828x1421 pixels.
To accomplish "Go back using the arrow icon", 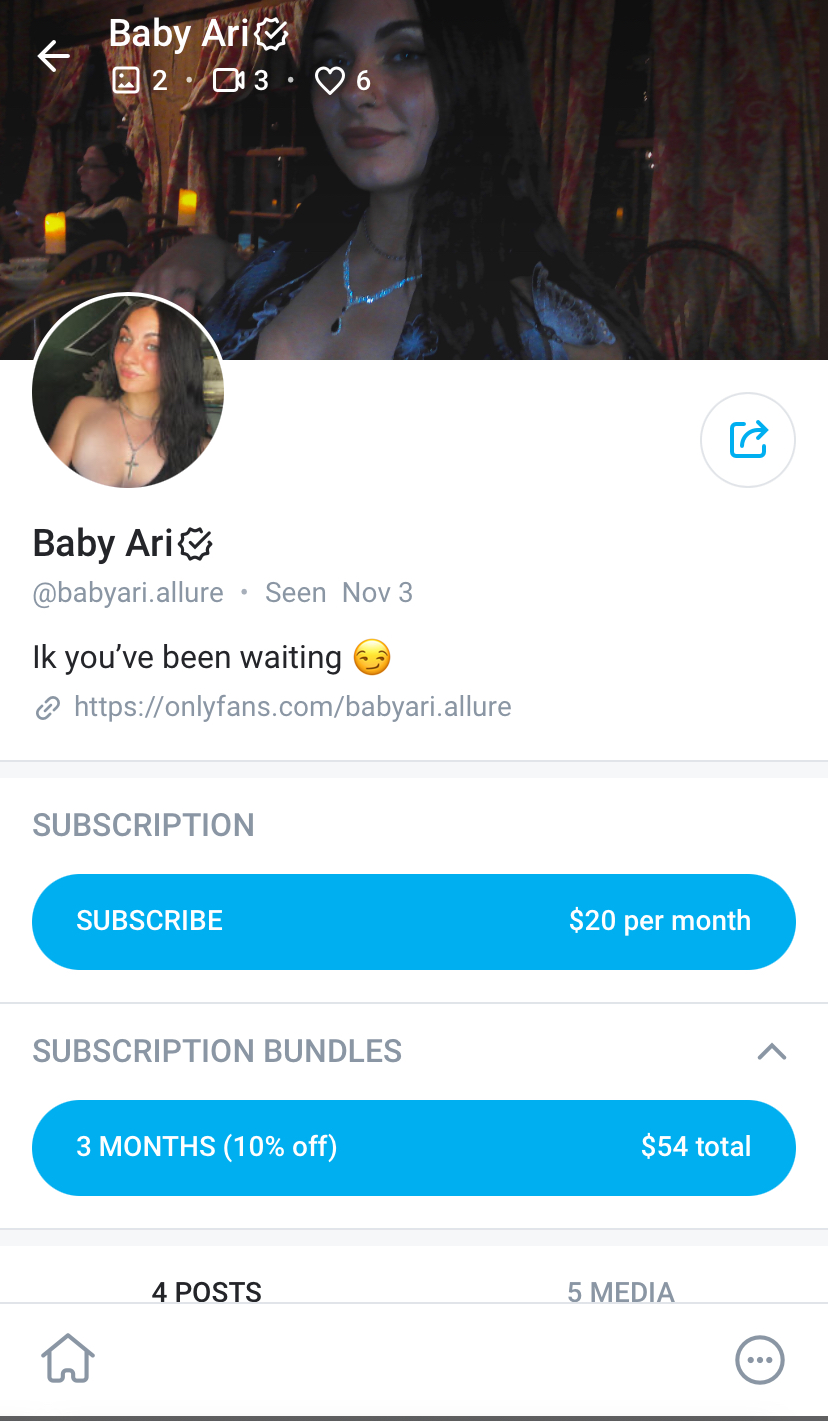I will 54,57.
